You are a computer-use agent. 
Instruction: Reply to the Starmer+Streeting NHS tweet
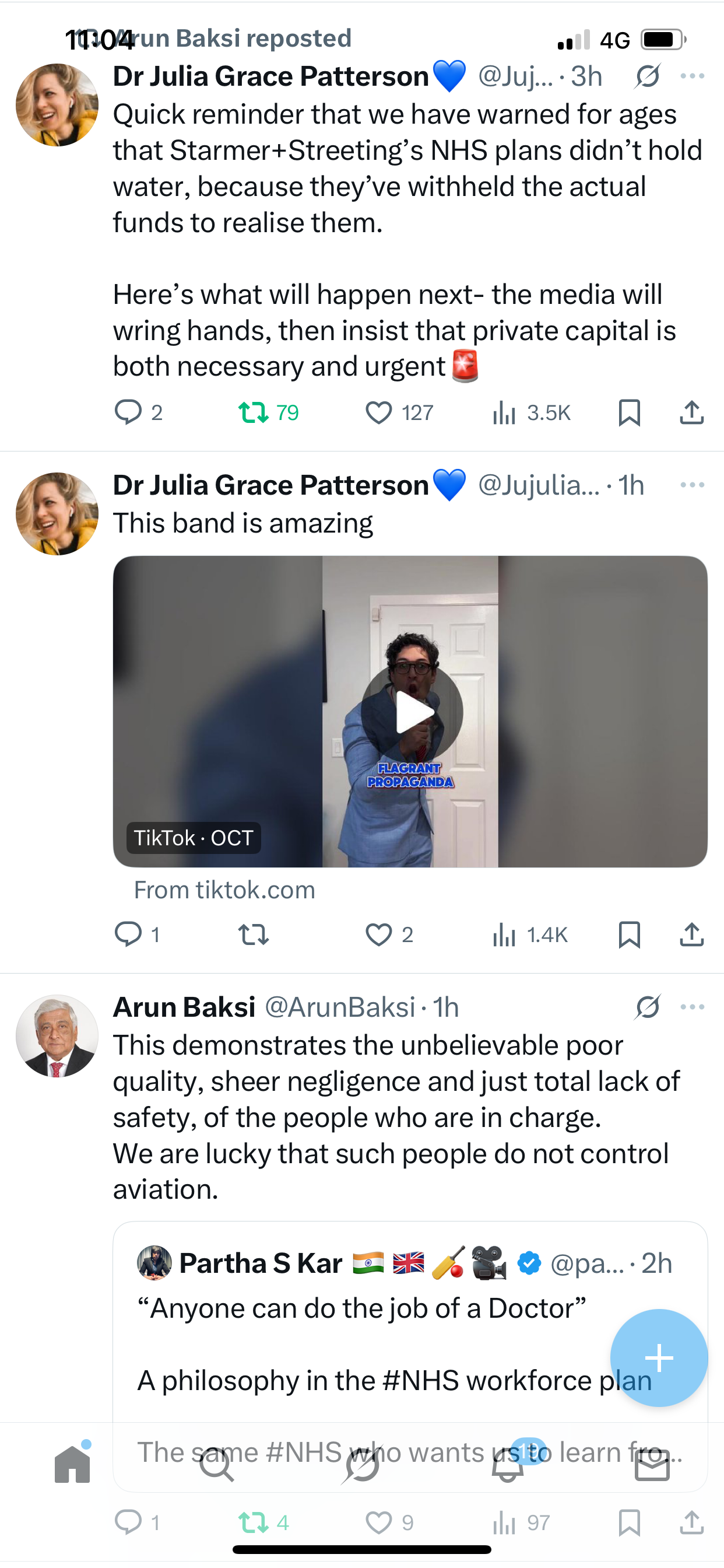pos(128,412)
